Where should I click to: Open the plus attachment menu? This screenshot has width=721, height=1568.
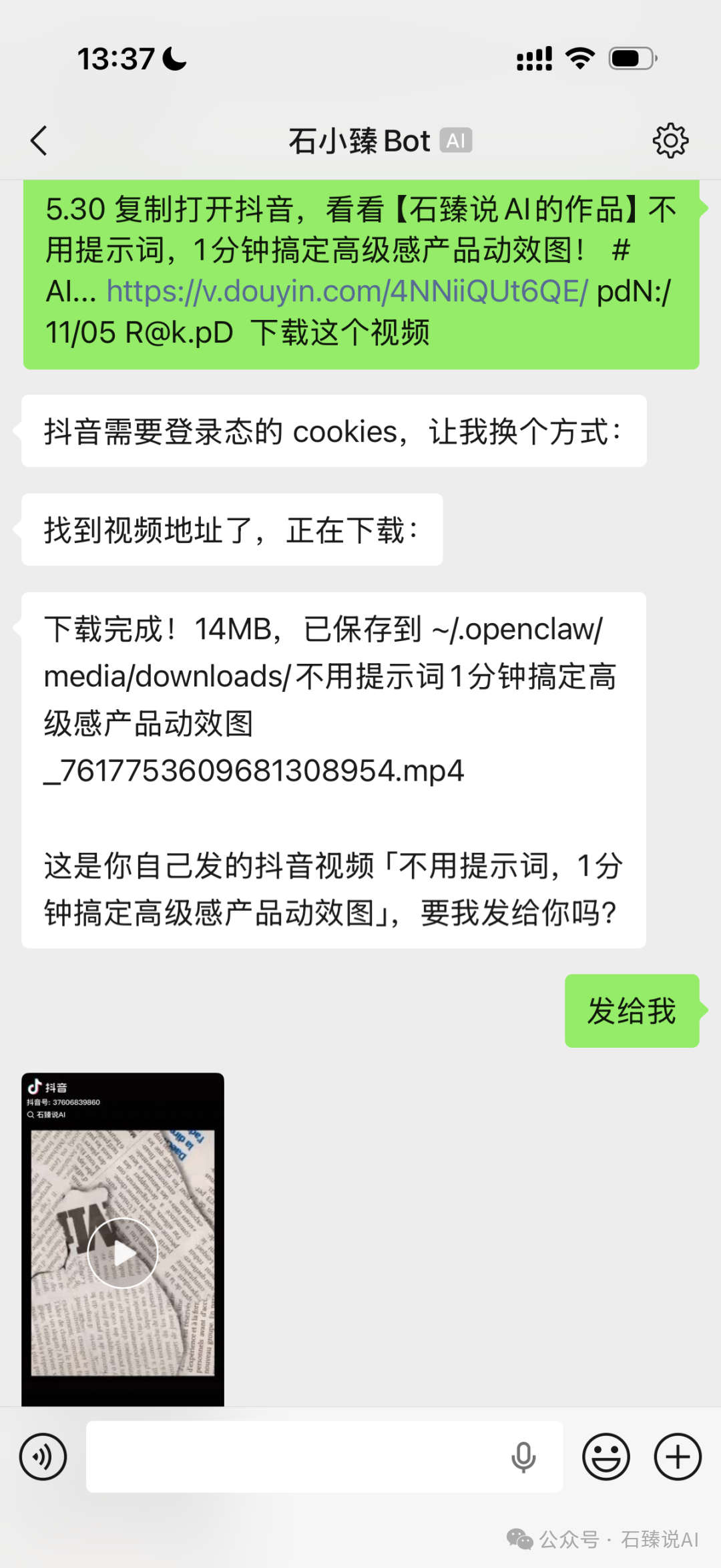pyautogui.click(x=677, y=1456)
